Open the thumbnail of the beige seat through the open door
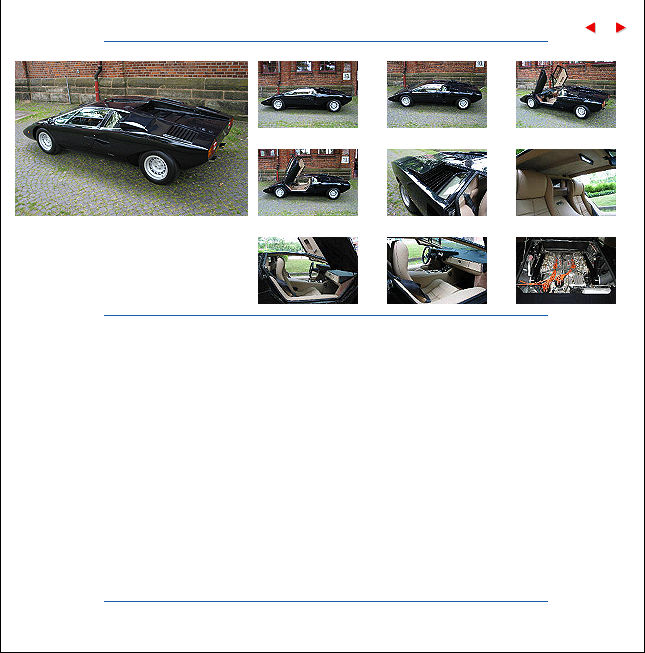645x653 pixels. point(308,270)
